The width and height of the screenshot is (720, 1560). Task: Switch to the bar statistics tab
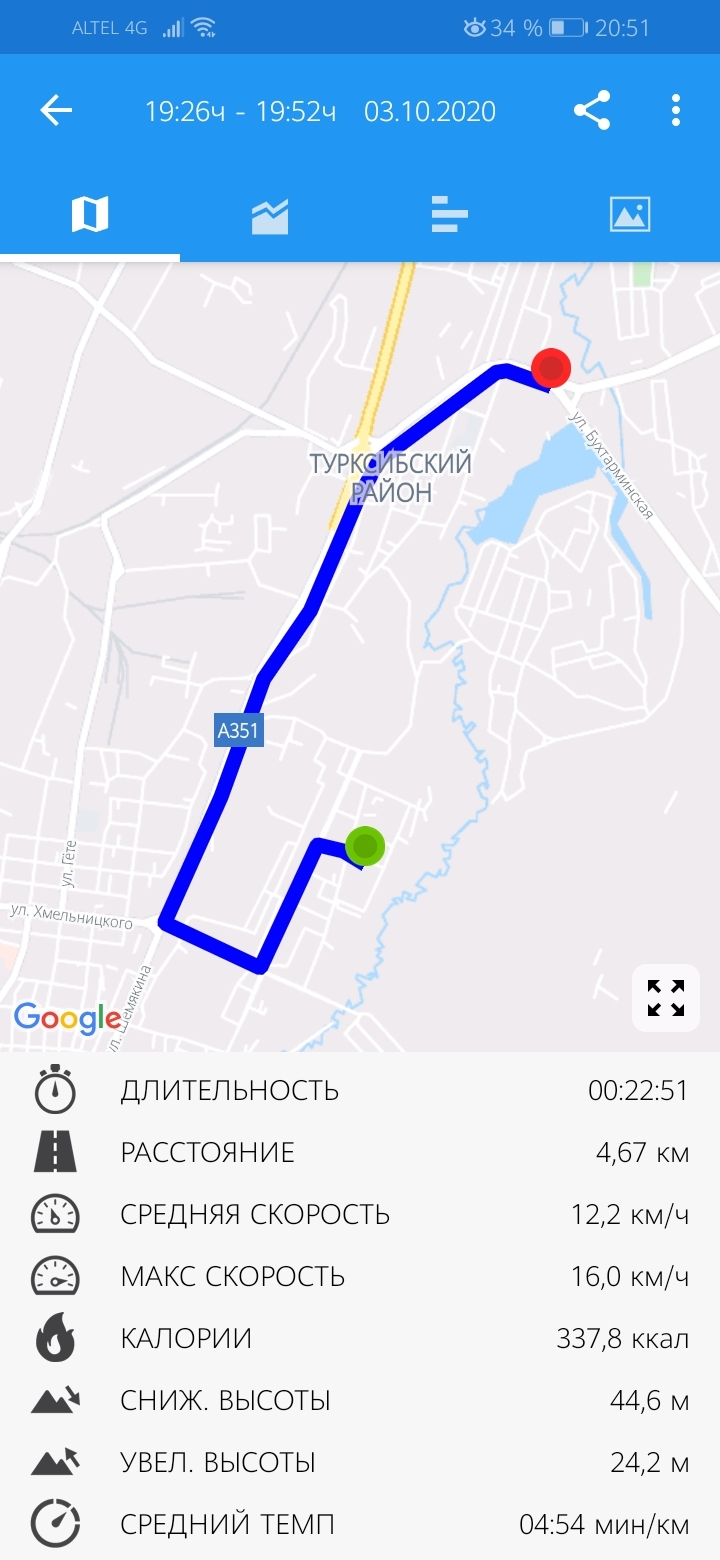click(450, 214)
